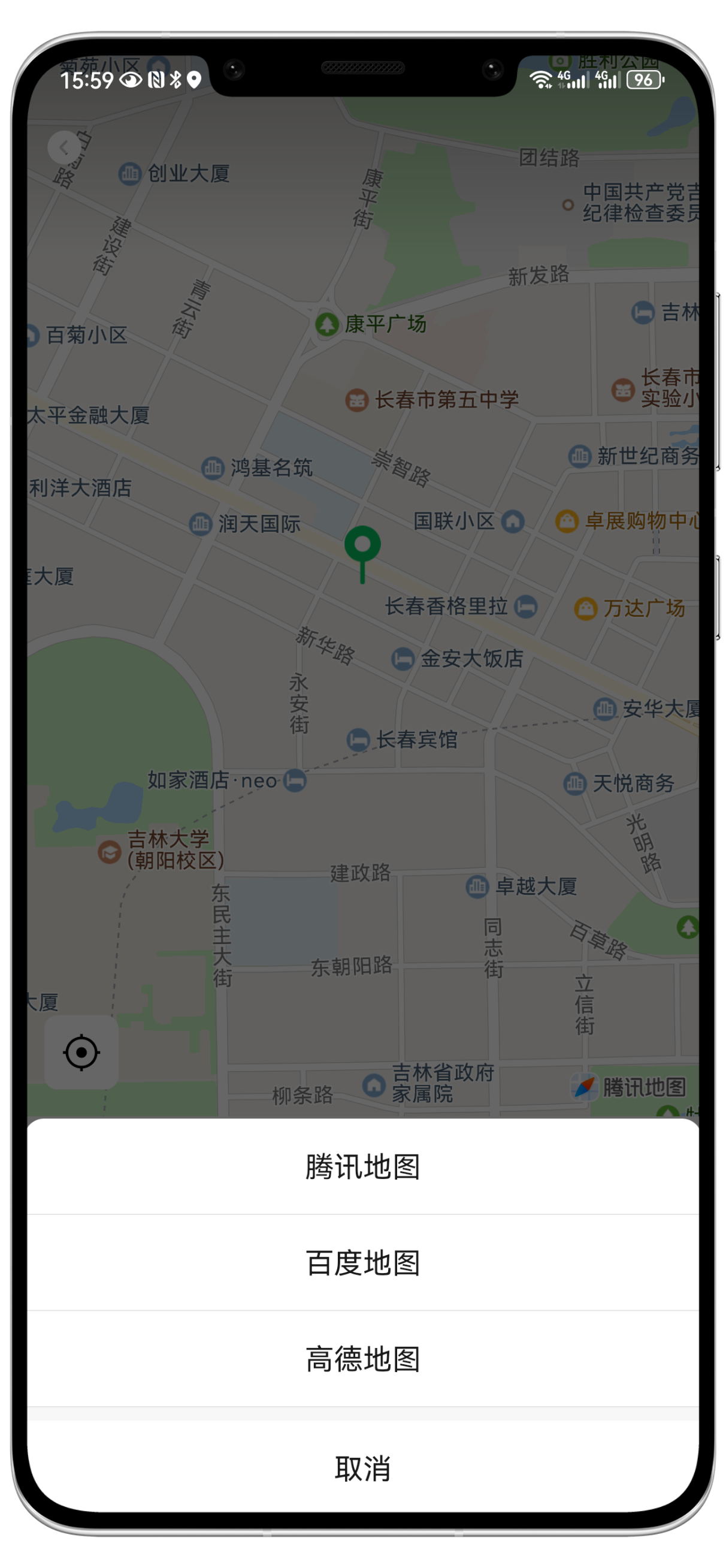Tap the school icon for 长春市第五中学
This screenshot has width=726, height=1568.
pyautogui.click(x=359, y=400)
